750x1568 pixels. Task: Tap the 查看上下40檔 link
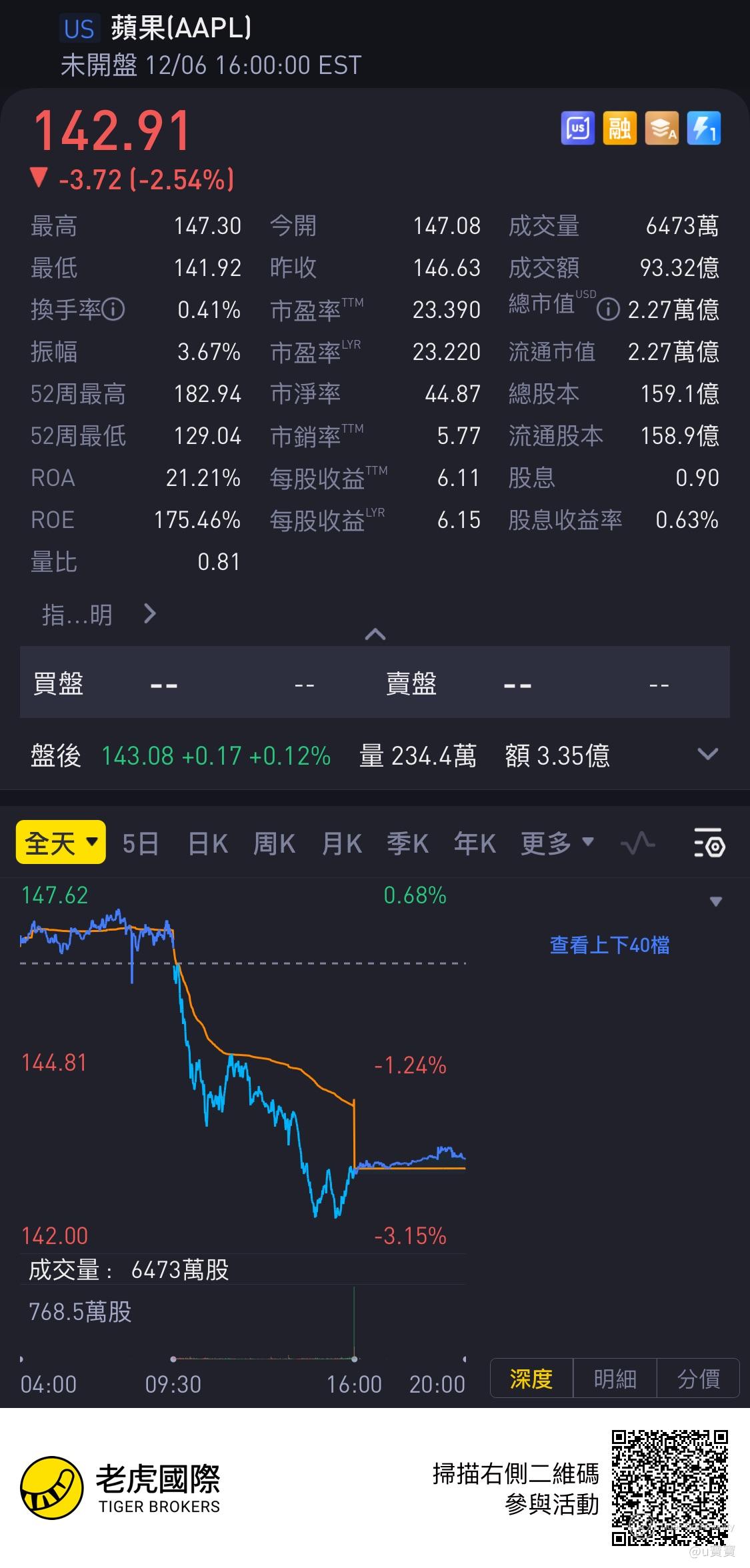point(609,945)
